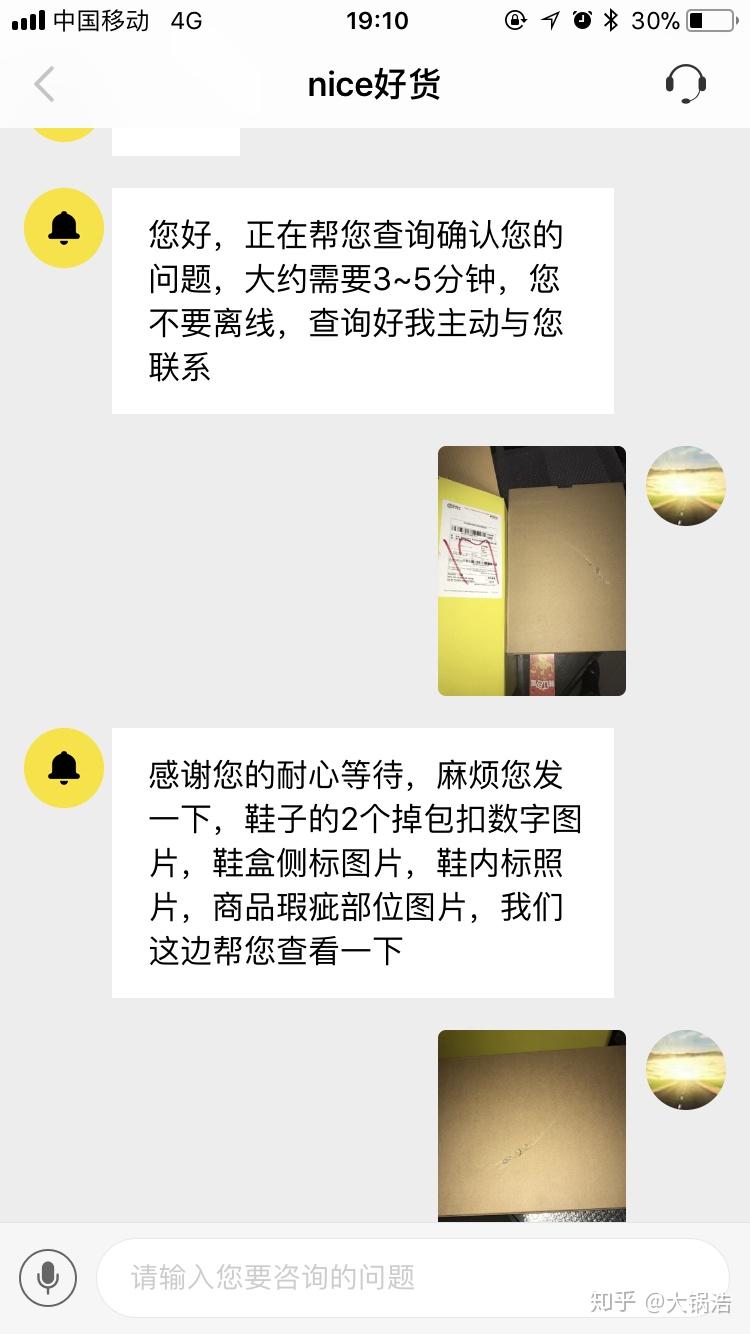750x1334 pixels.
Task: Tap the microphone voice input button
Action: pos(47,1277)
